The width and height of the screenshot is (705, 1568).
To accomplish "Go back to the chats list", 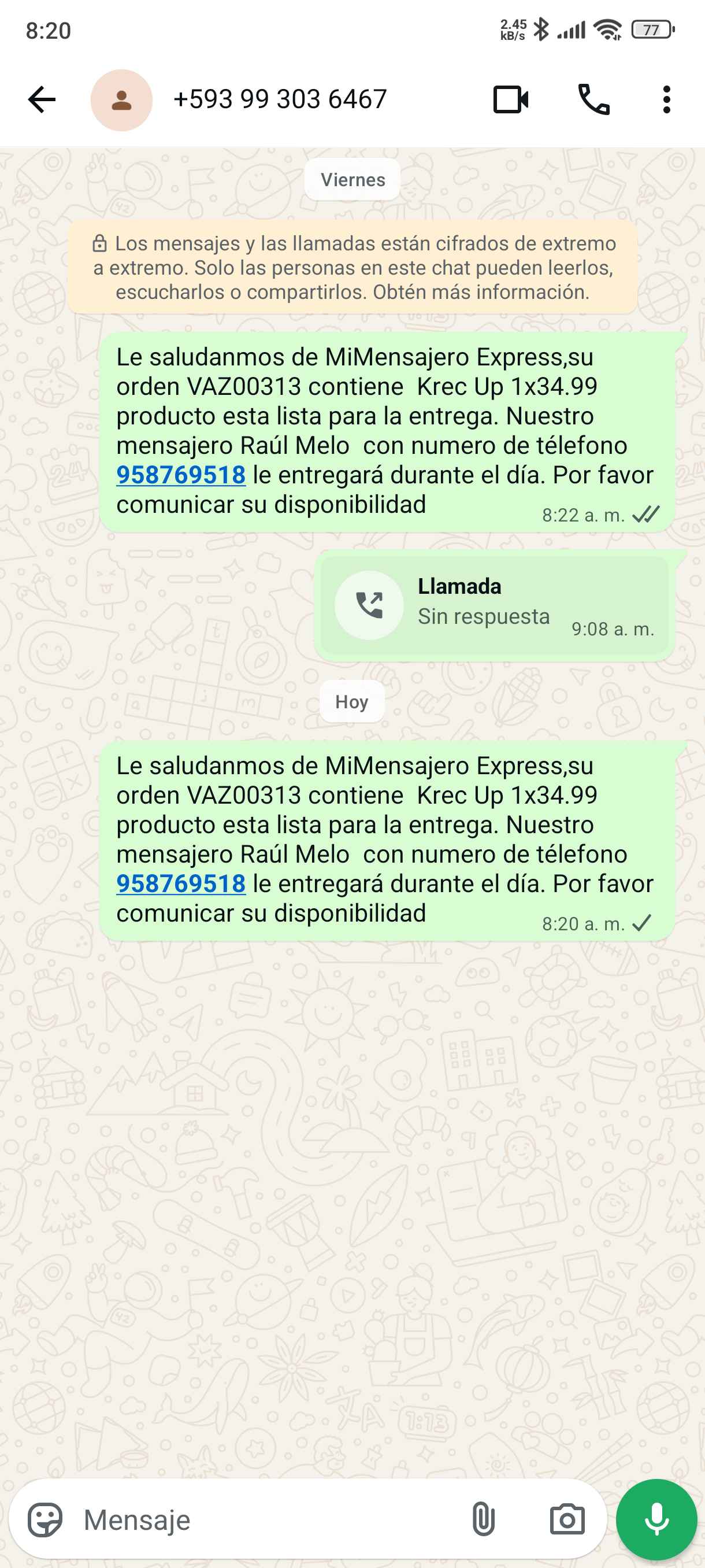I will 42,99.
